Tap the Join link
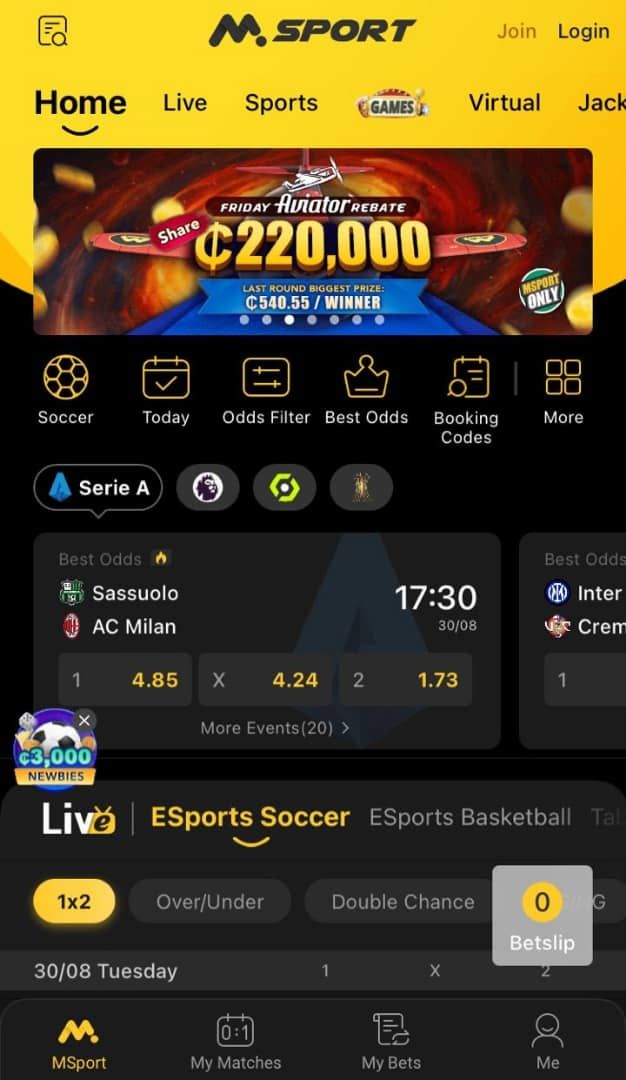Screen dimensions: 626x1080 (x=516, y=31)
